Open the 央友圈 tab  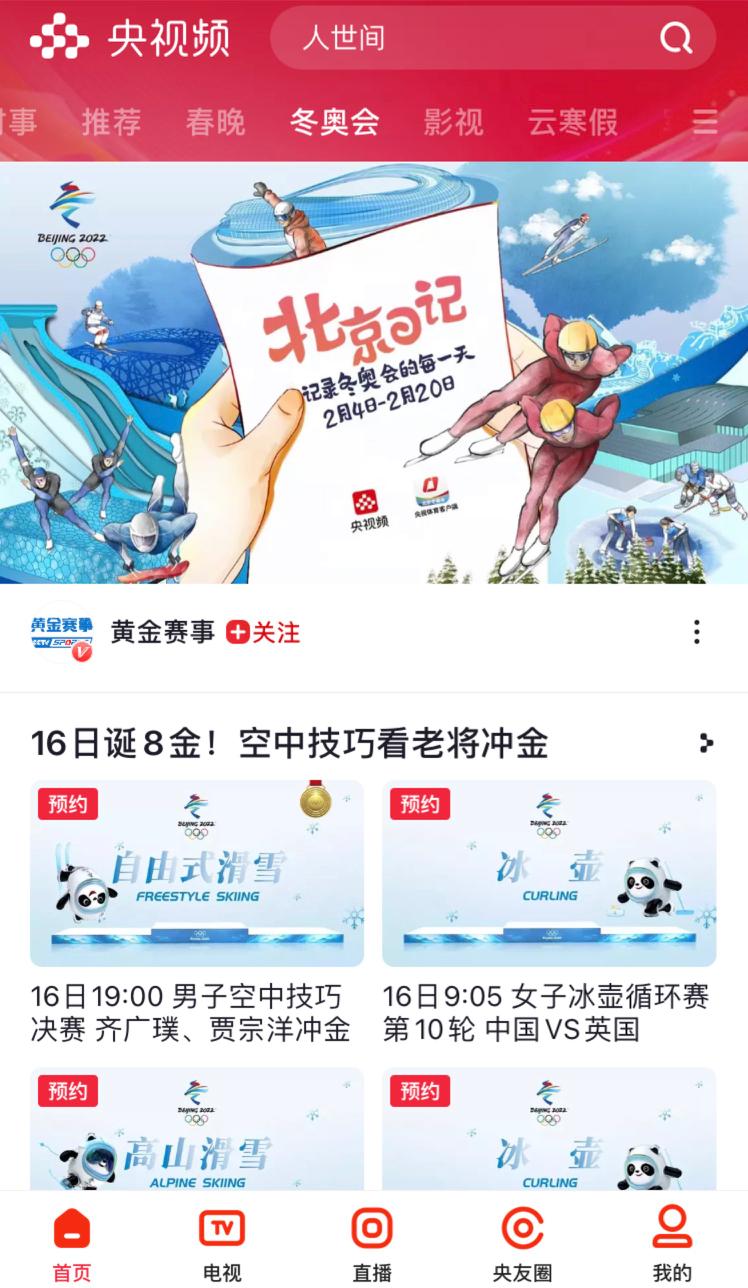coord(522,1244)
